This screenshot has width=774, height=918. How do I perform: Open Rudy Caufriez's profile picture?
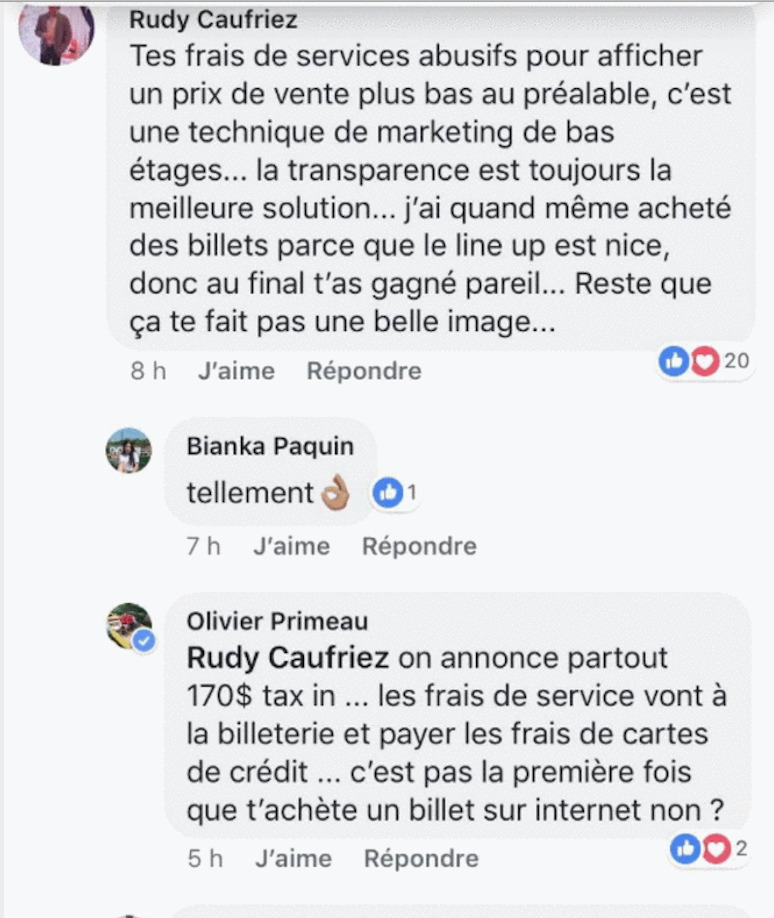56,30
